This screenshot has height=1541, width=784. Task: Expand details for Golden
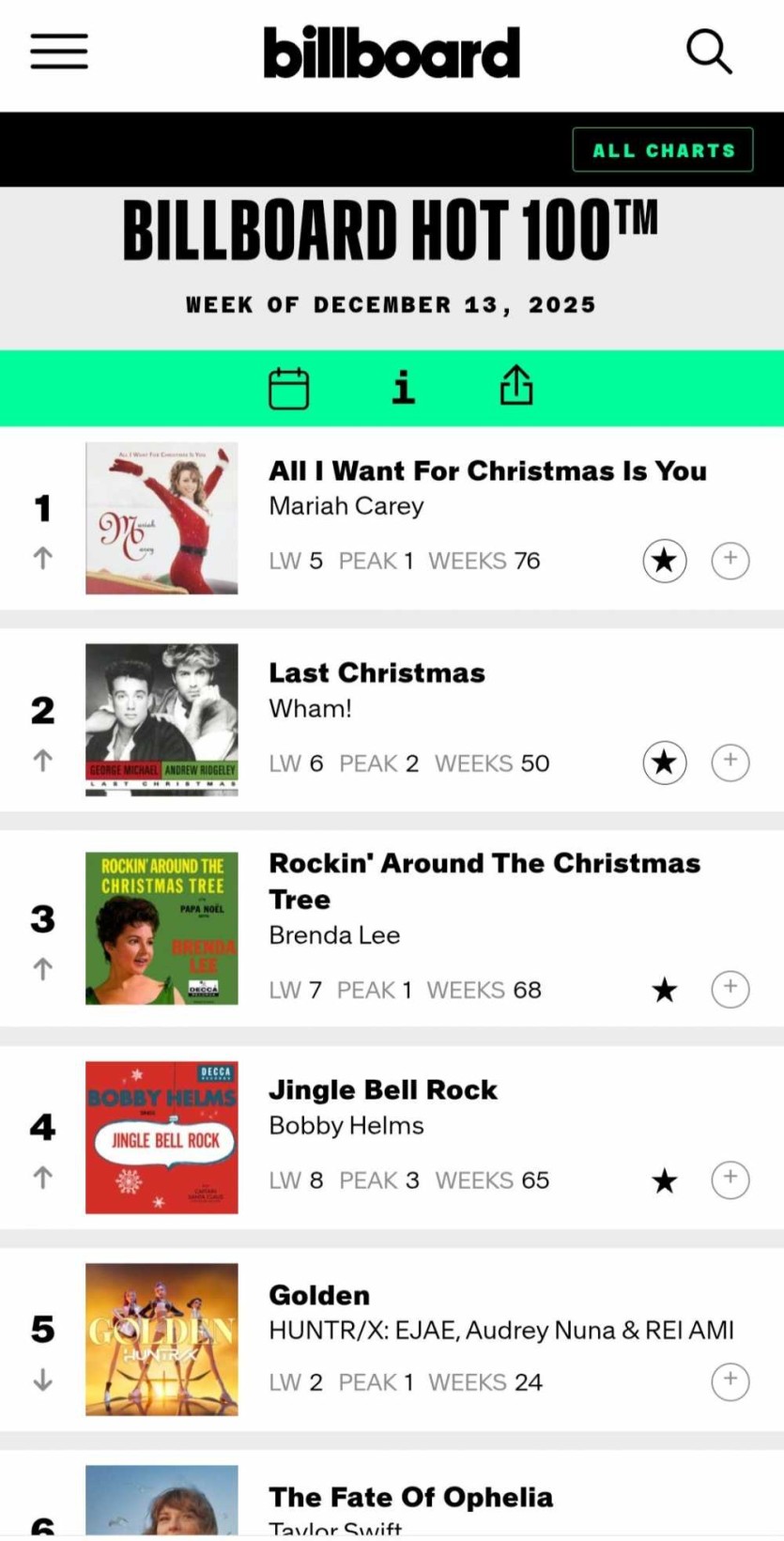coord(730,1381)
